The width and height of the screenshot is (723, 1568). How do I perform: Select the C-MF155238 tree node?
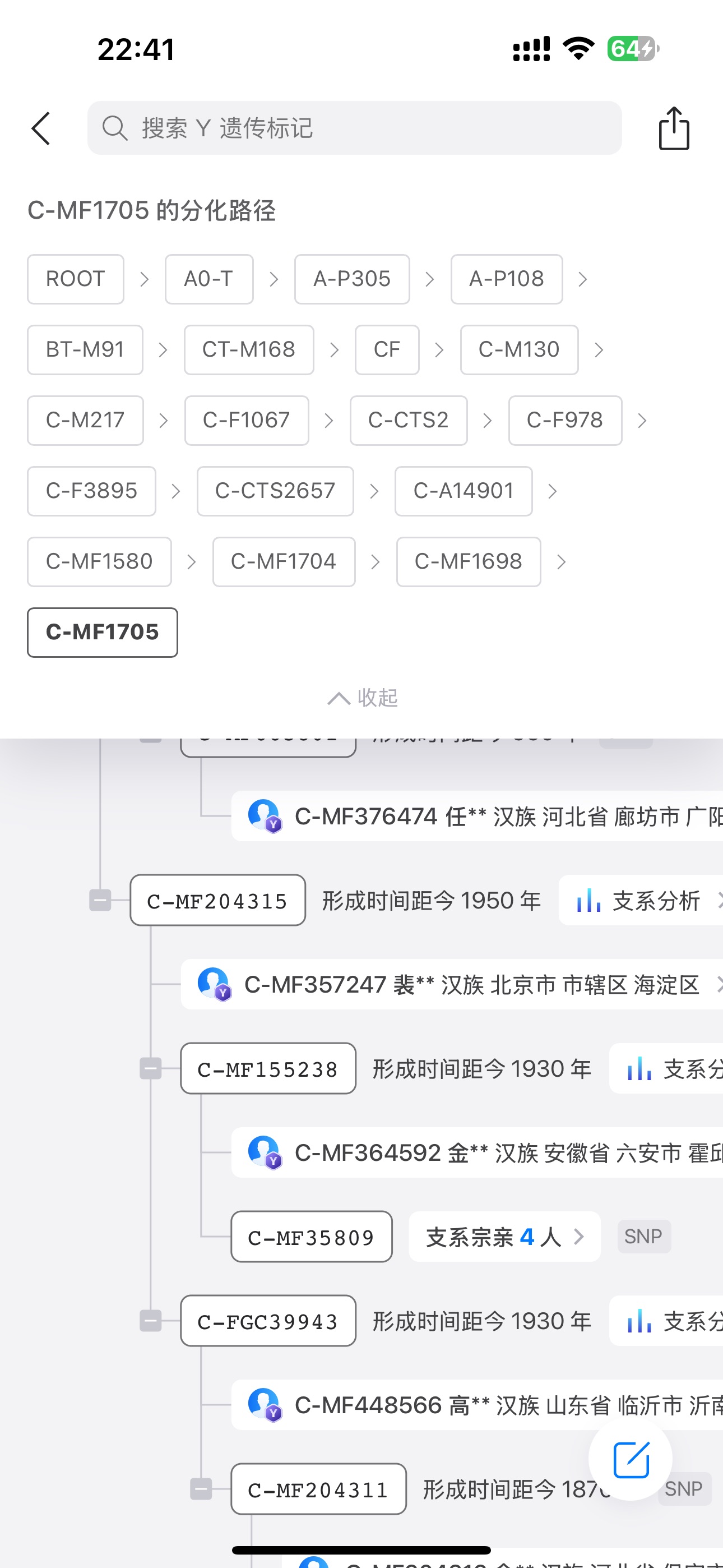[x=268, y=1068]
